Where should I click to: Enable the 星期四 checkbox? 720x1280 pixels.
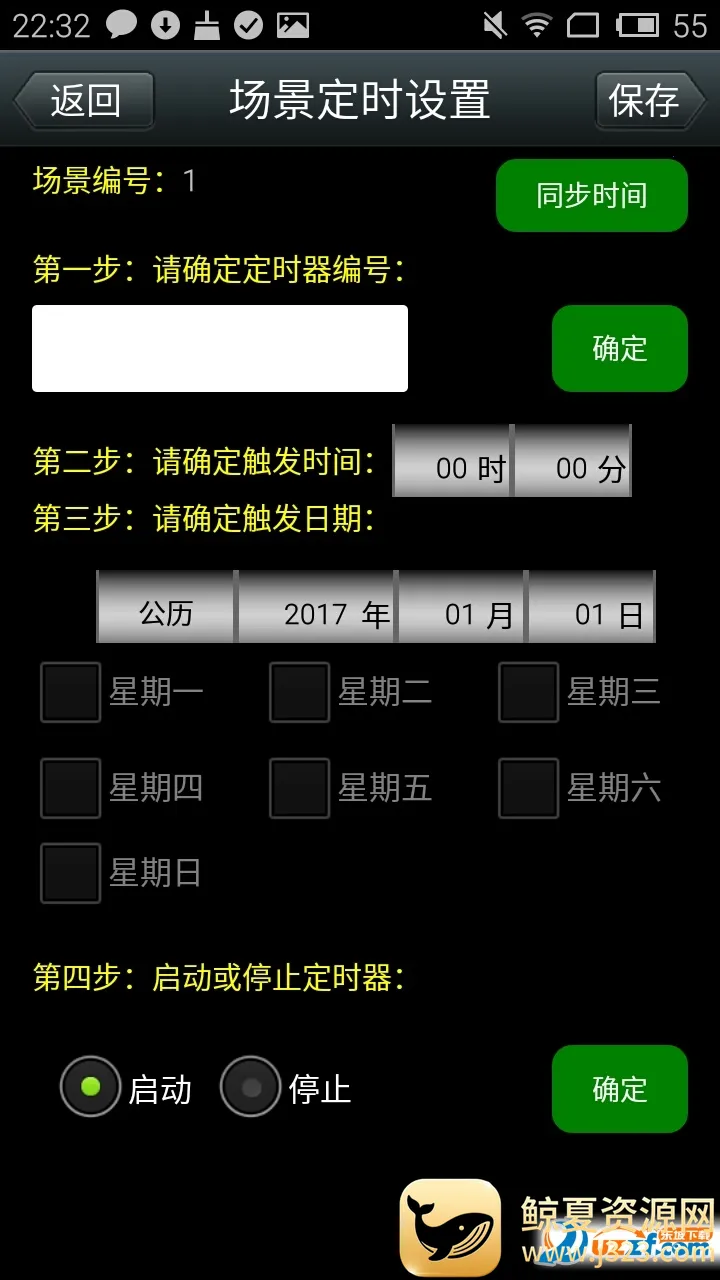coord(71,788)
